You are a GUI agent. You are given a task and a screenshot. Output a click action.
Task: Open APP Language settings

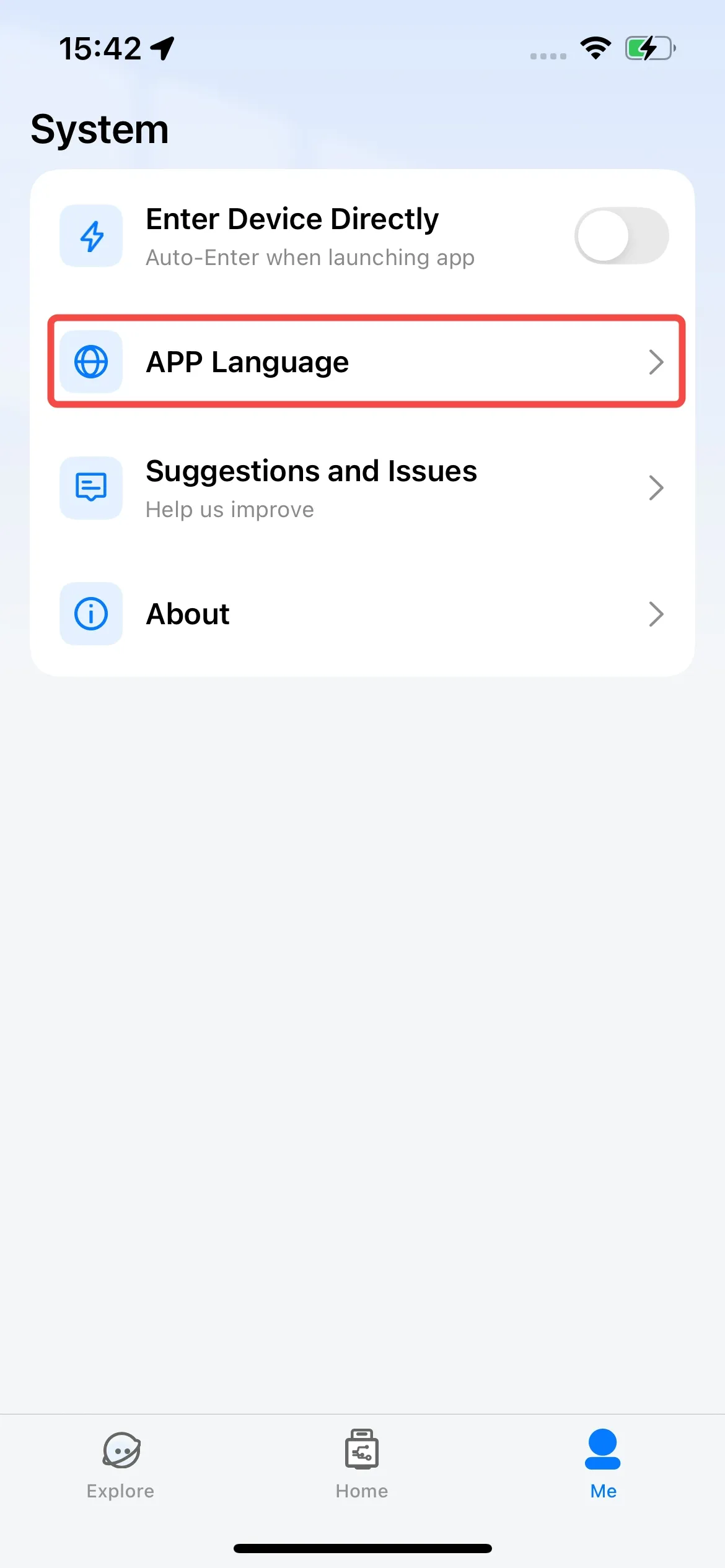click(366, 362)
